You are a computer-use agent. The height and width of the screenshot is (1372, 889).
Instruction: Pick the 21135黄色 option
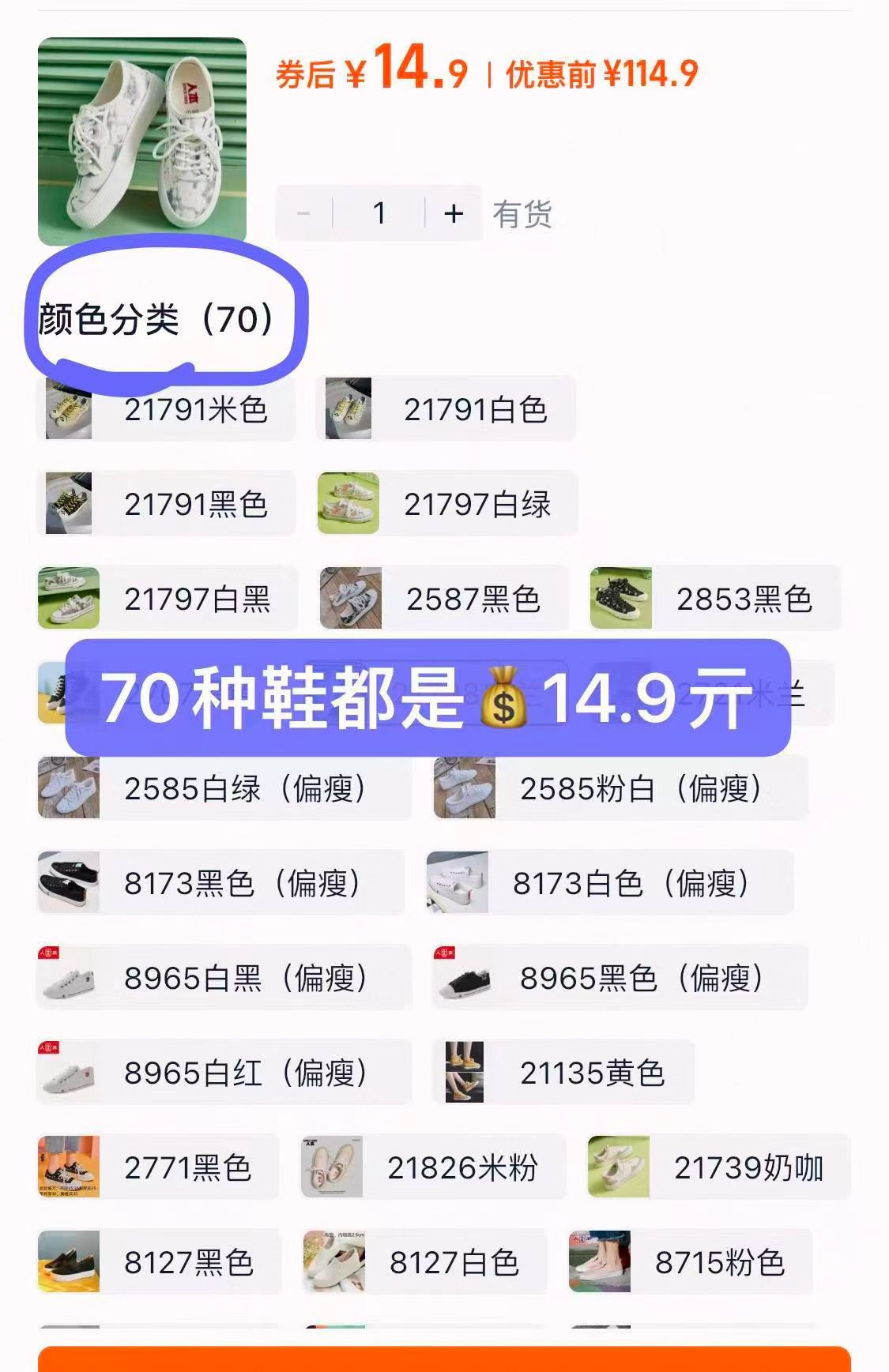point(563,1073)
